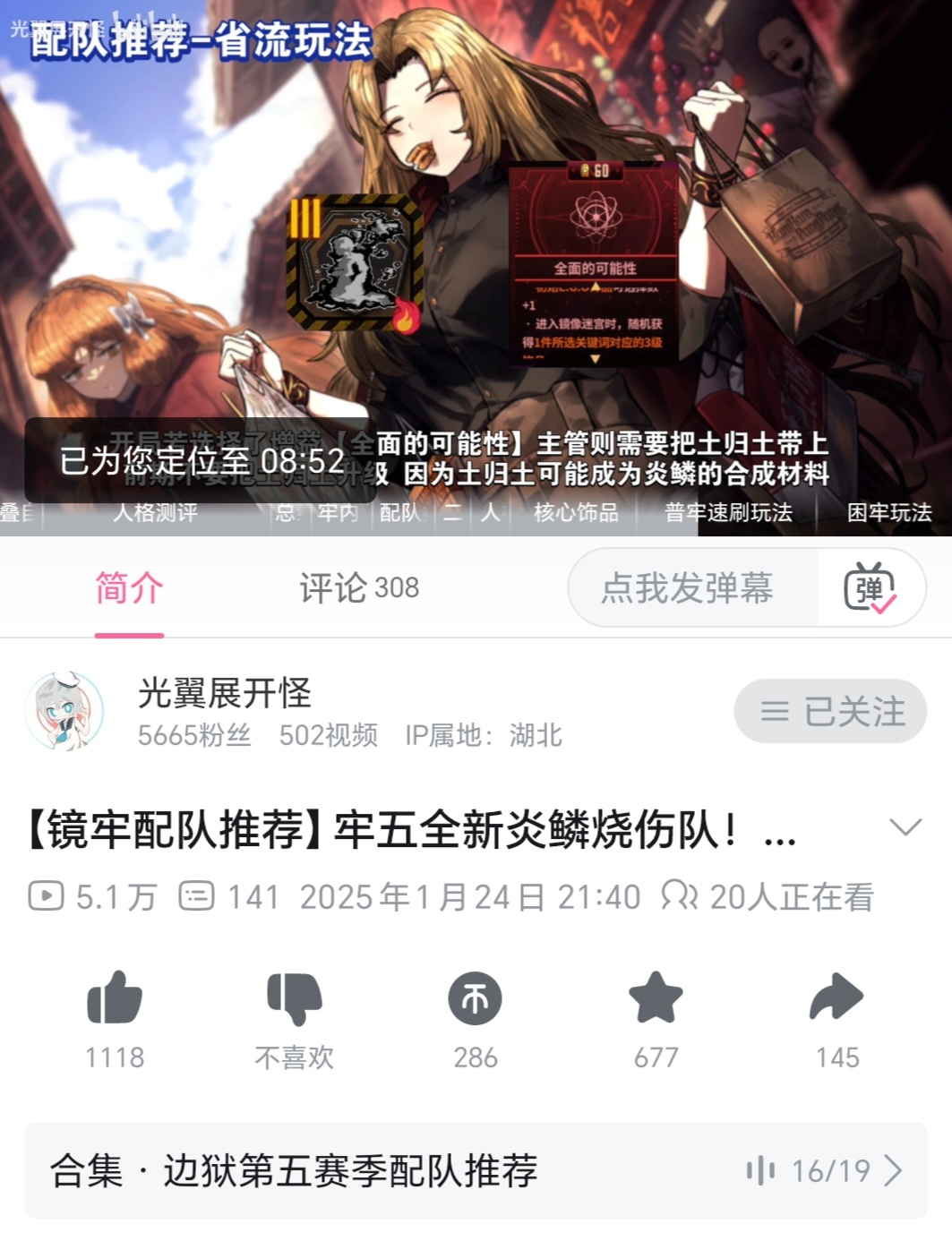Tap the 不喜欢 dislike icon
The width and height of the screenshot is (952, 1241).
pyautogui.click(x=294, y=997)
